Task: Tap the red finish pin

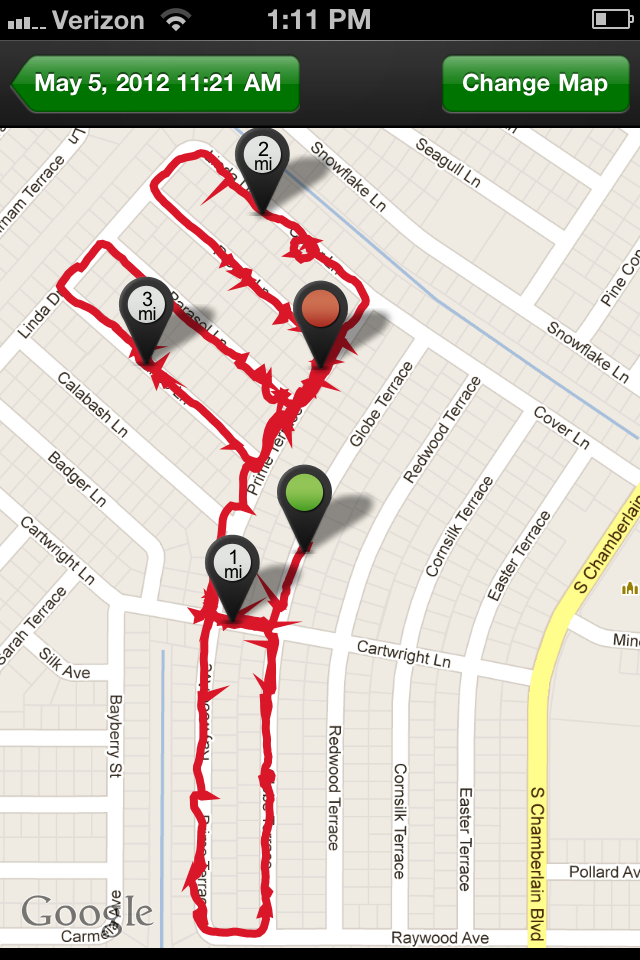Action: [320, 310]
